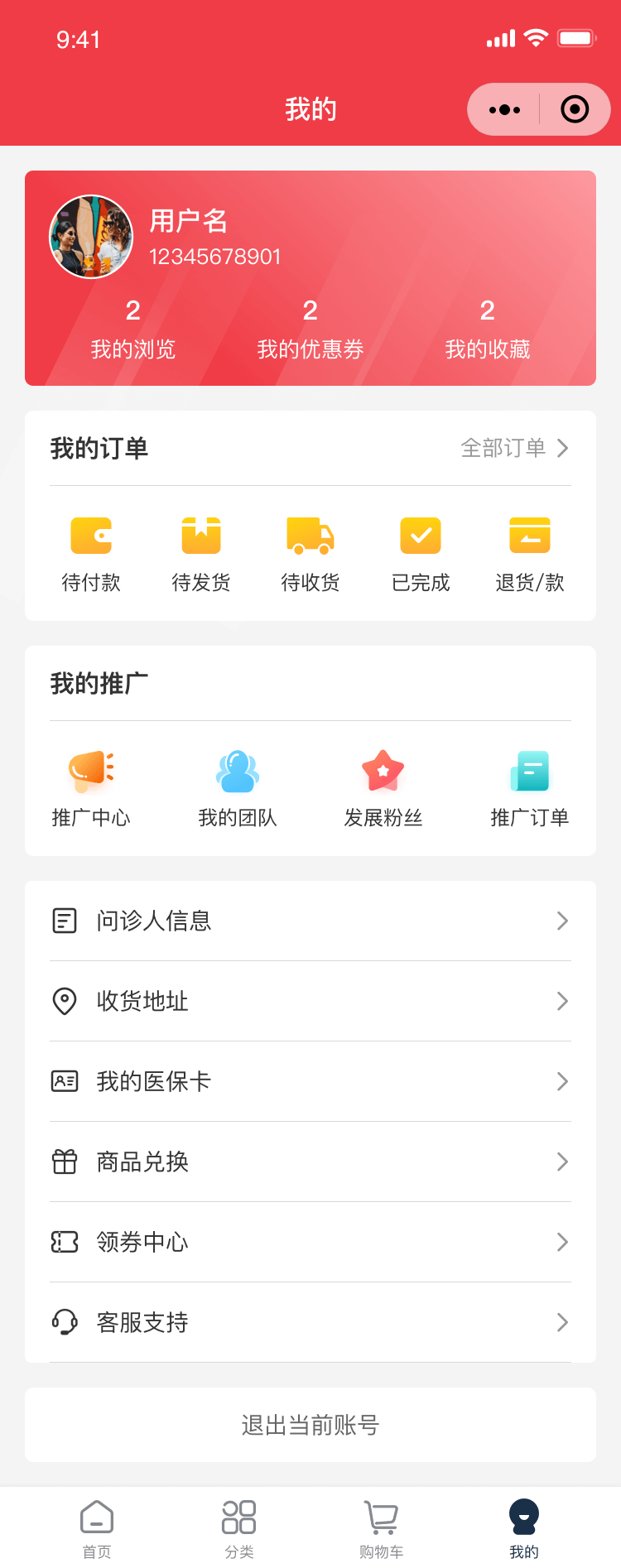View 待付款 pending payment orders

(x=91, y=553)
